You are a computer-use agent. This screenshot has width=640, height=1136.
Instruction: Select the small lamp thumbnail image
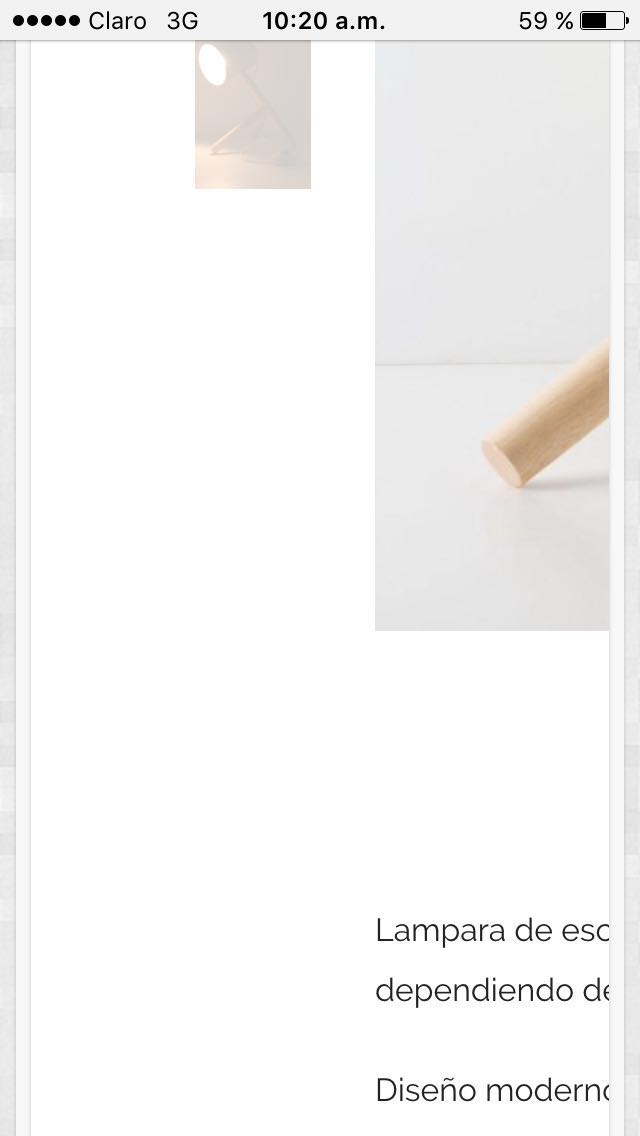pos(252,115)
